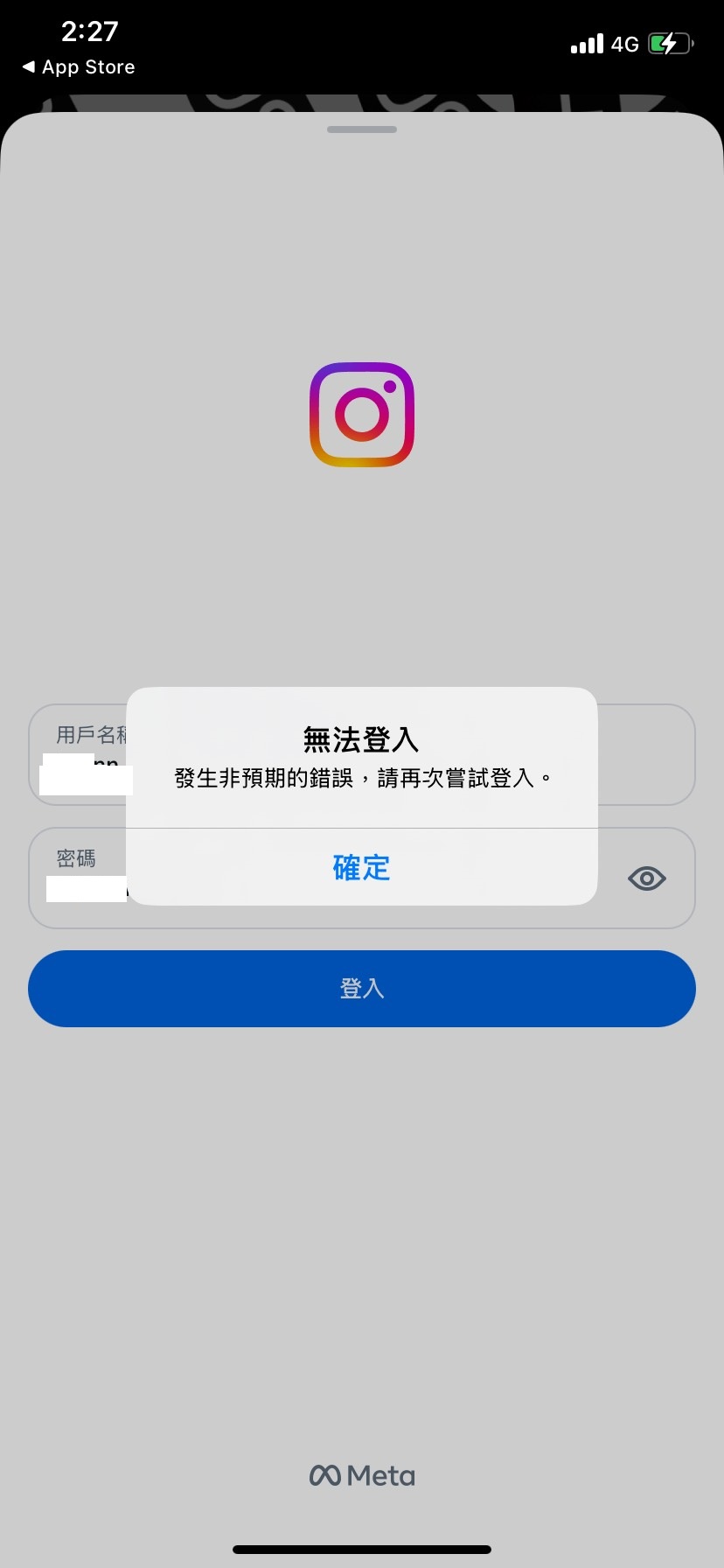Tap the 無法登入 dialog title

(x=361, y=738)
